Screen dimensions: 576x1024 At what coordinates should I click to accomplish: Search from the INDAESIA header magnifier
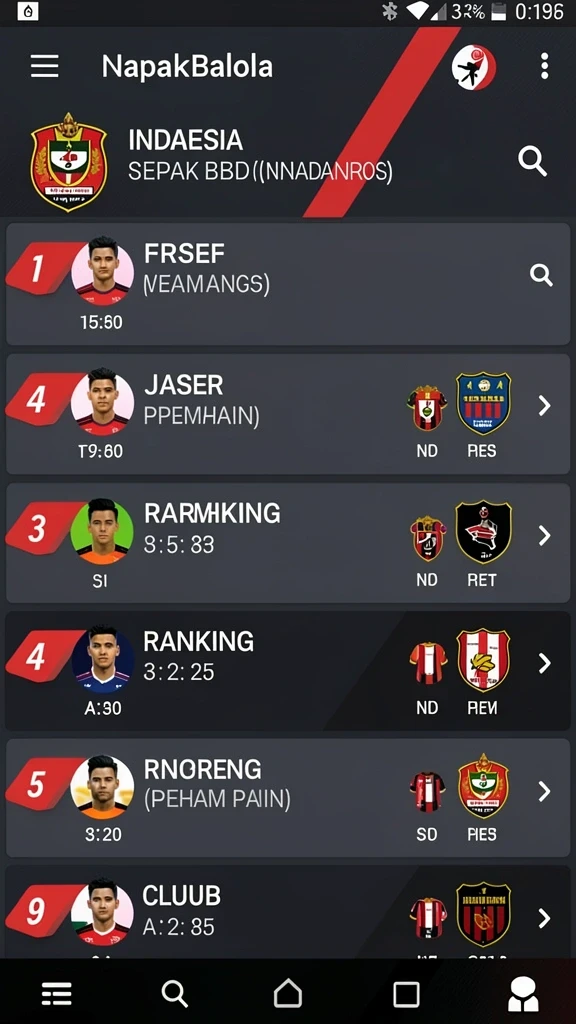pos(532,161)
